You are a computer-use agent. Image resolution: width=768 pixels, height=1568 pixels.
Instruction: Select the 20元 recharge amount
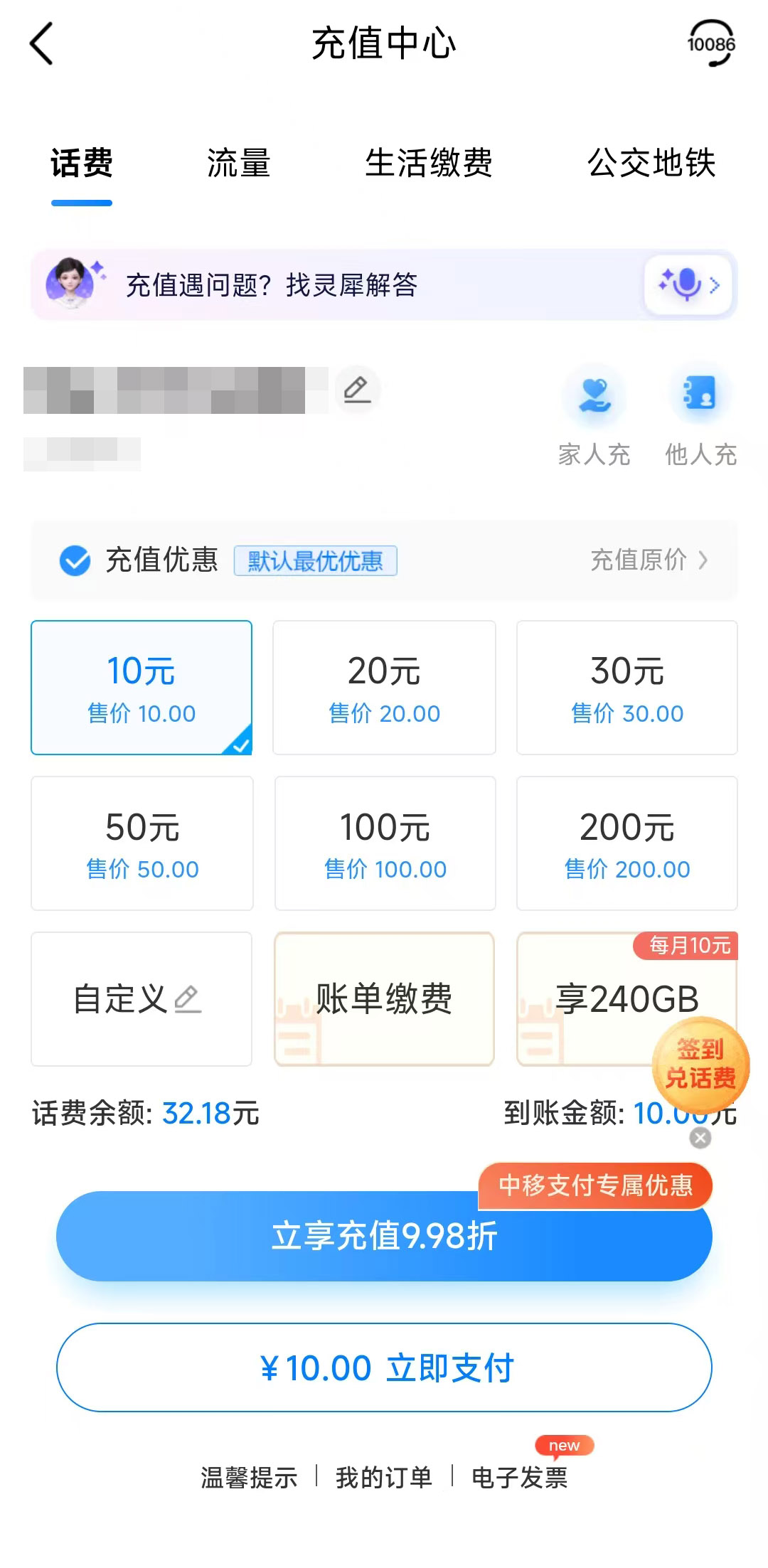384,687
